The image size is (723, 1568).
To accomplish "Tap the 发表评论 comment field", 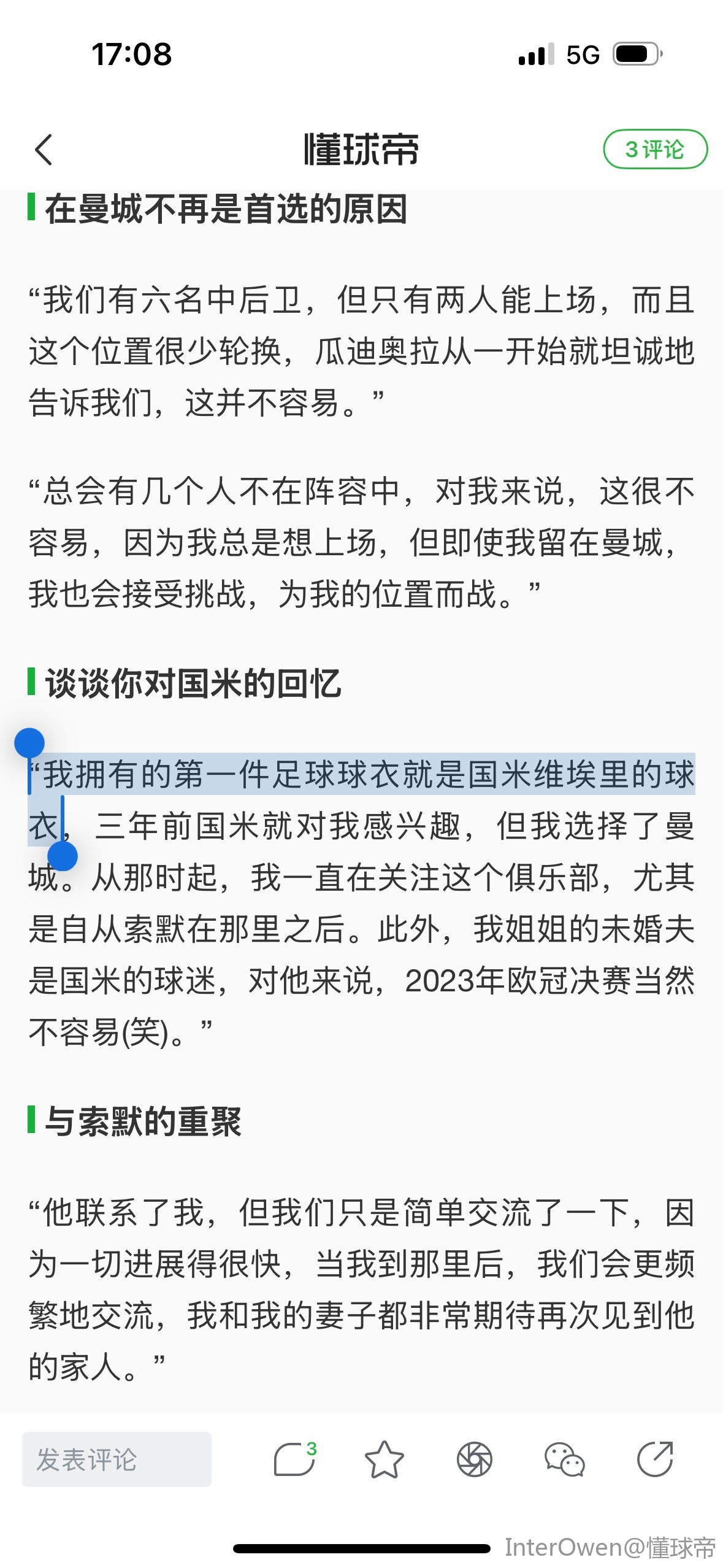I will [x=117, y=1459].
